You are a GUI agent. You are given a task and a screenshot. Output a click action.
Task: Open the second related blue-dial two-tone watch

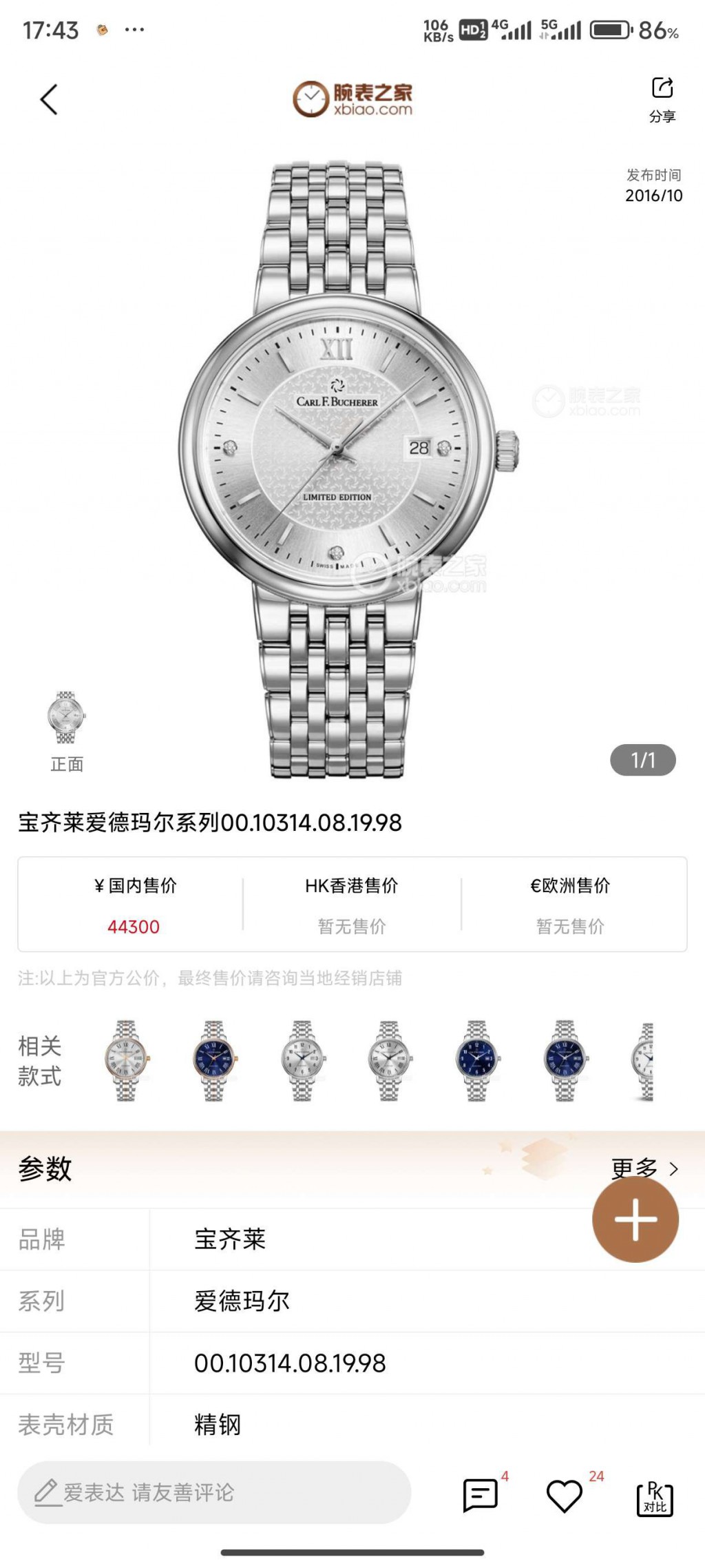tap(214, 1061)
